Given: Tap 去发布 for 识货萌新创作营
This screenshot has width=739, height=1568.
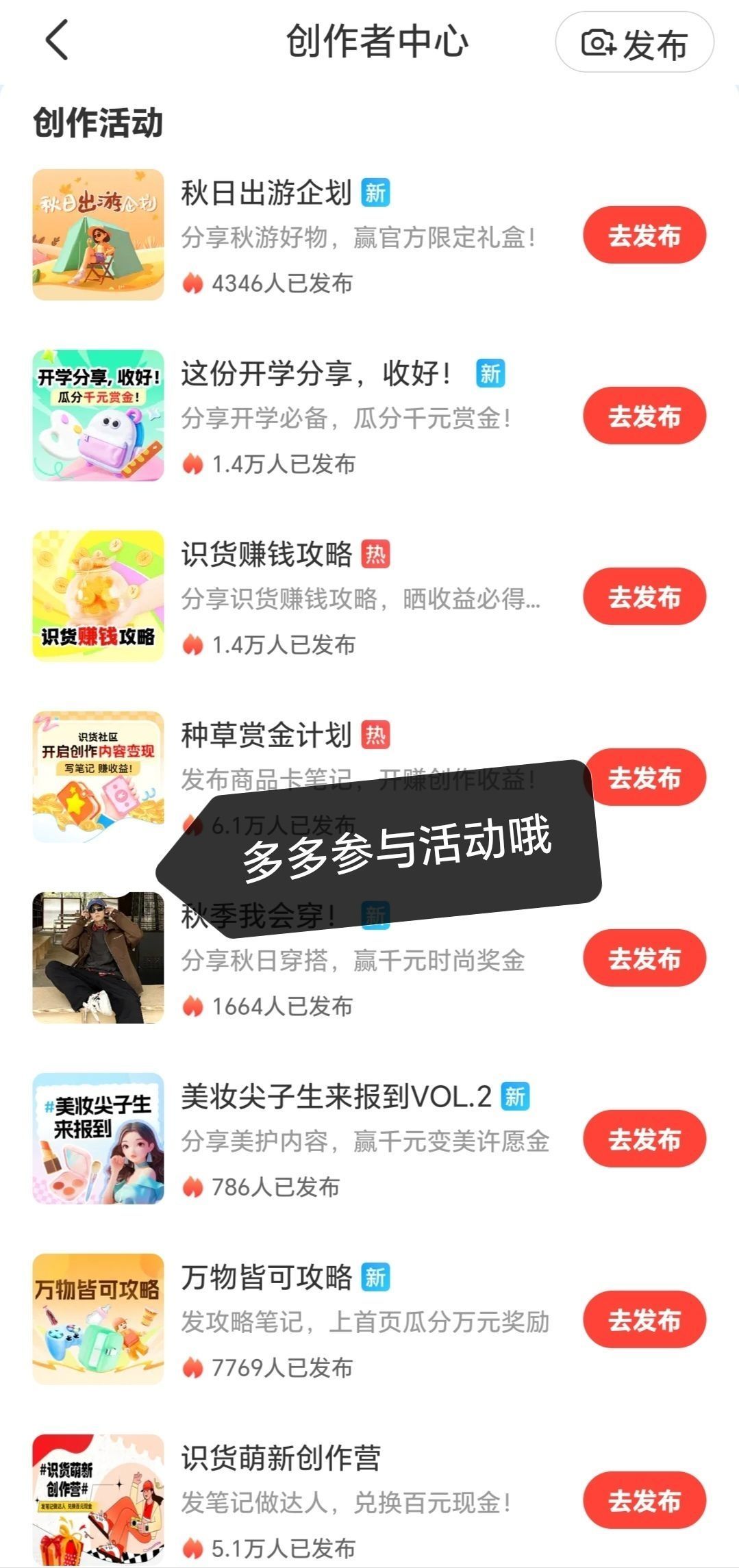Looking at the screenshot, I should 644,1500.
